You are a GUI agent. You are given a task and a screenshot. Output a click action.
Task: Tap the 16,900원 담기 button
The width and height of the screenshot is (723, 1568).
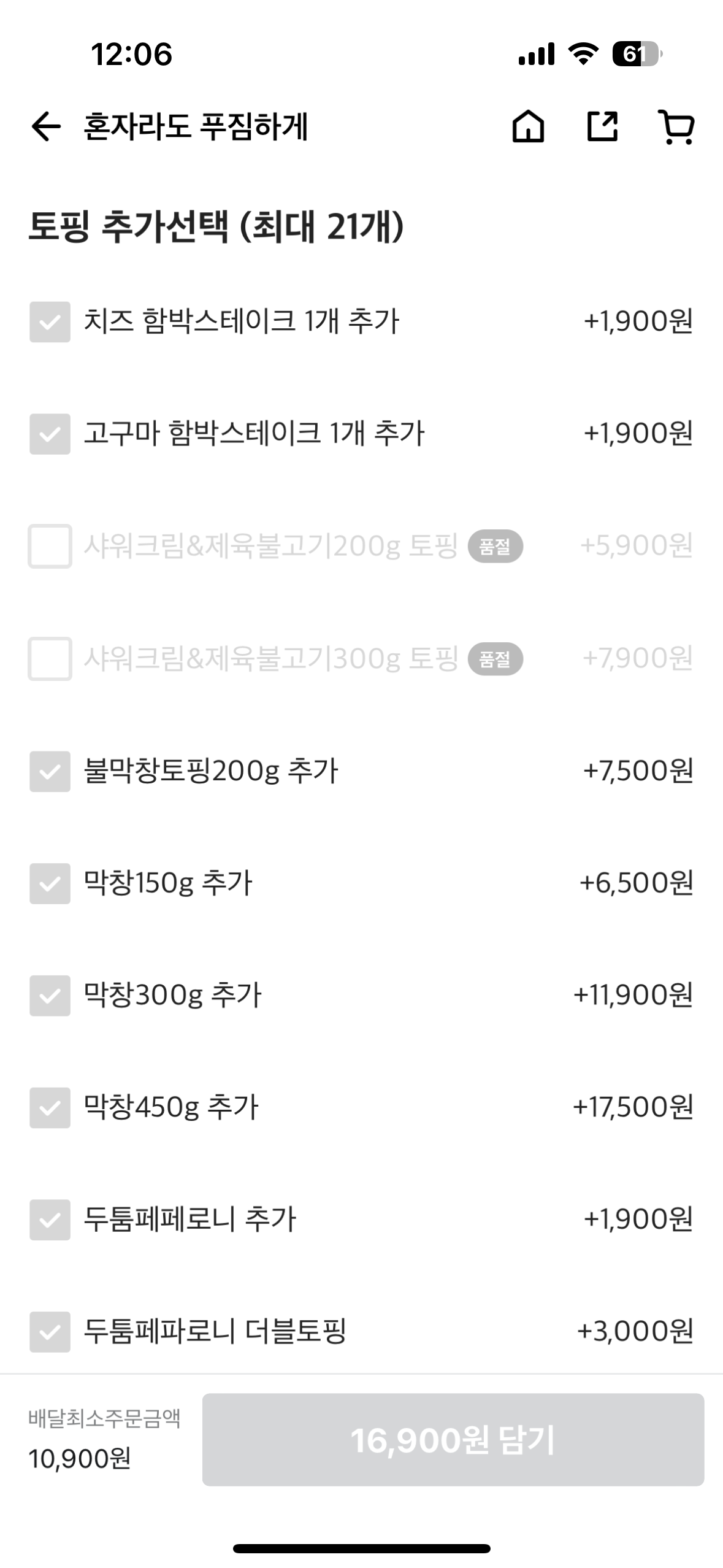tap(453, 1440)
